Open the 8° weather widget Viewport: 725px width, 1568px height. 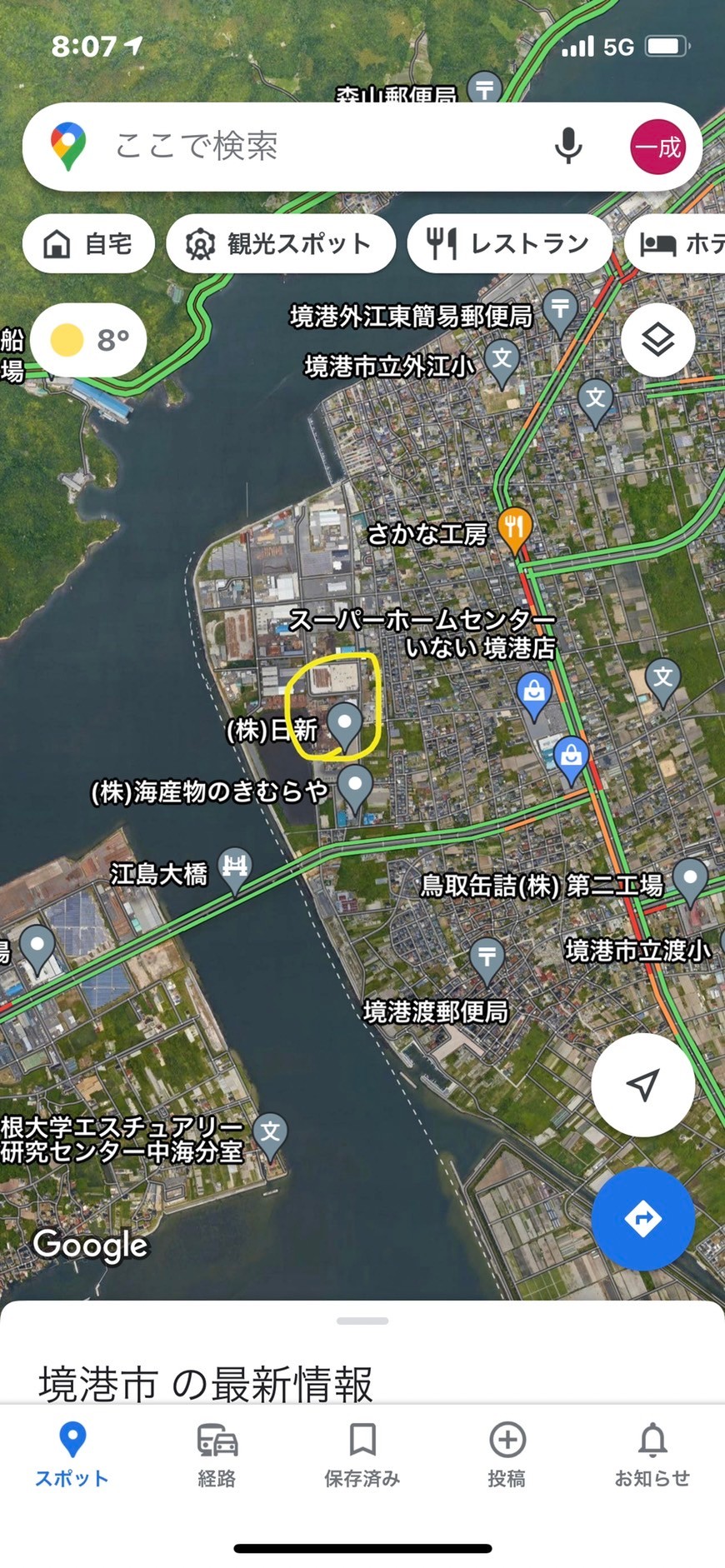[89, 340]
